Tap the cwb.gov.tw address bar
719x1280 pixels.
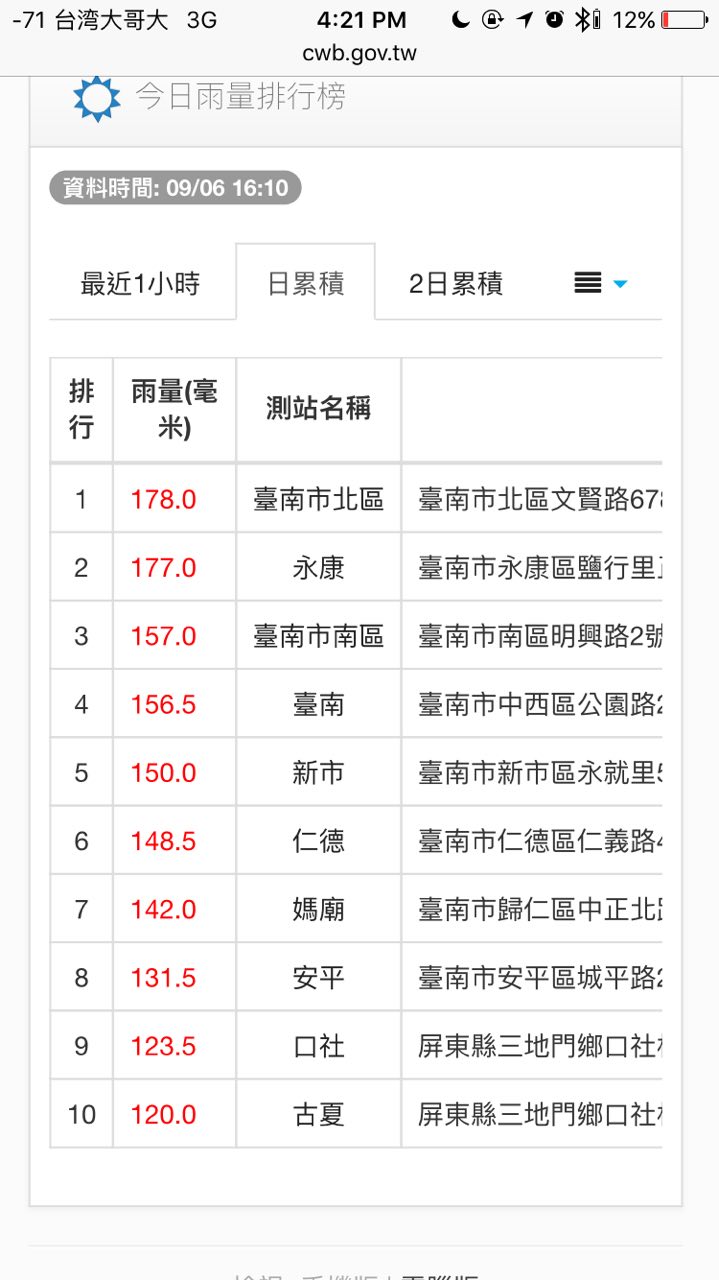click(x=359, y=53)
